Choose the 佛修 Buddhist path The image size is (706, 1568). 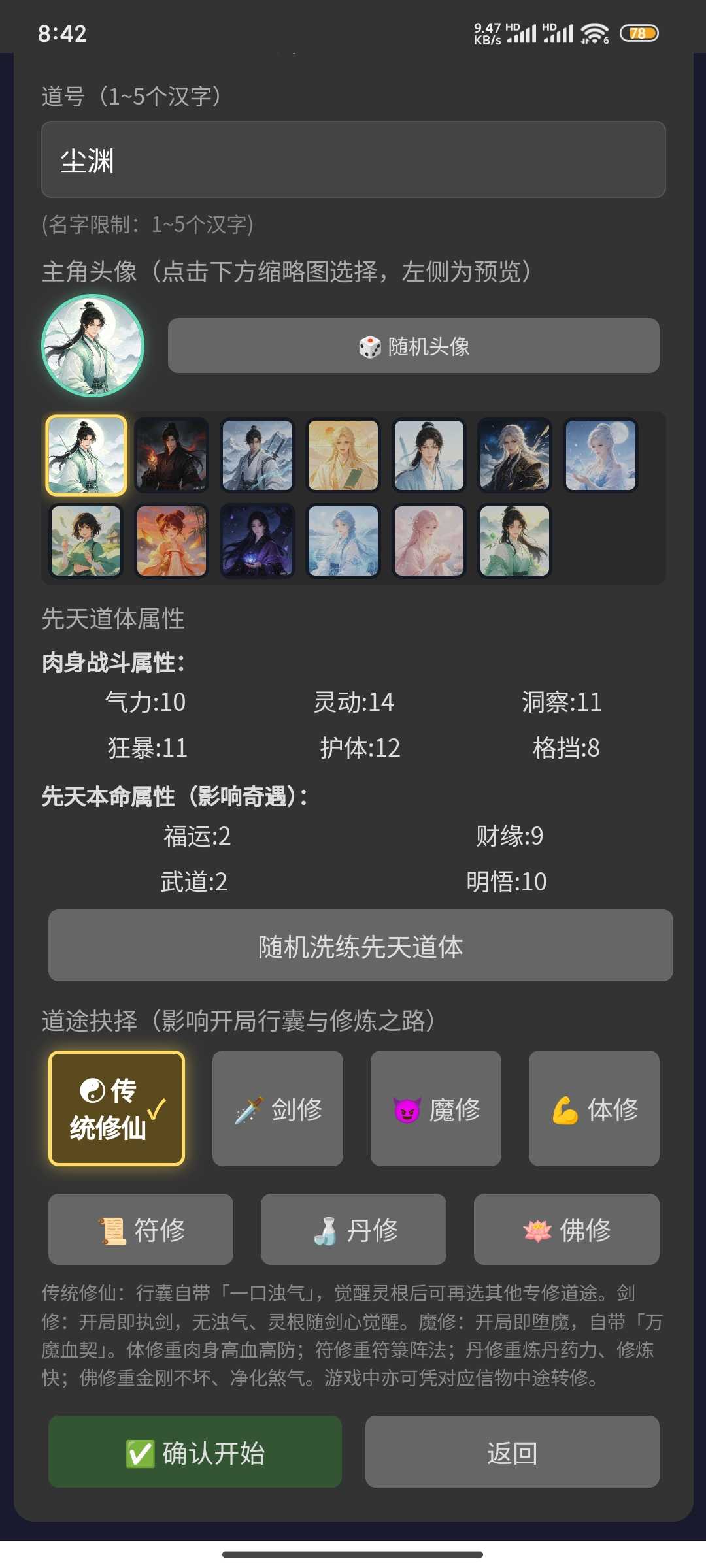pos(567,1229)
